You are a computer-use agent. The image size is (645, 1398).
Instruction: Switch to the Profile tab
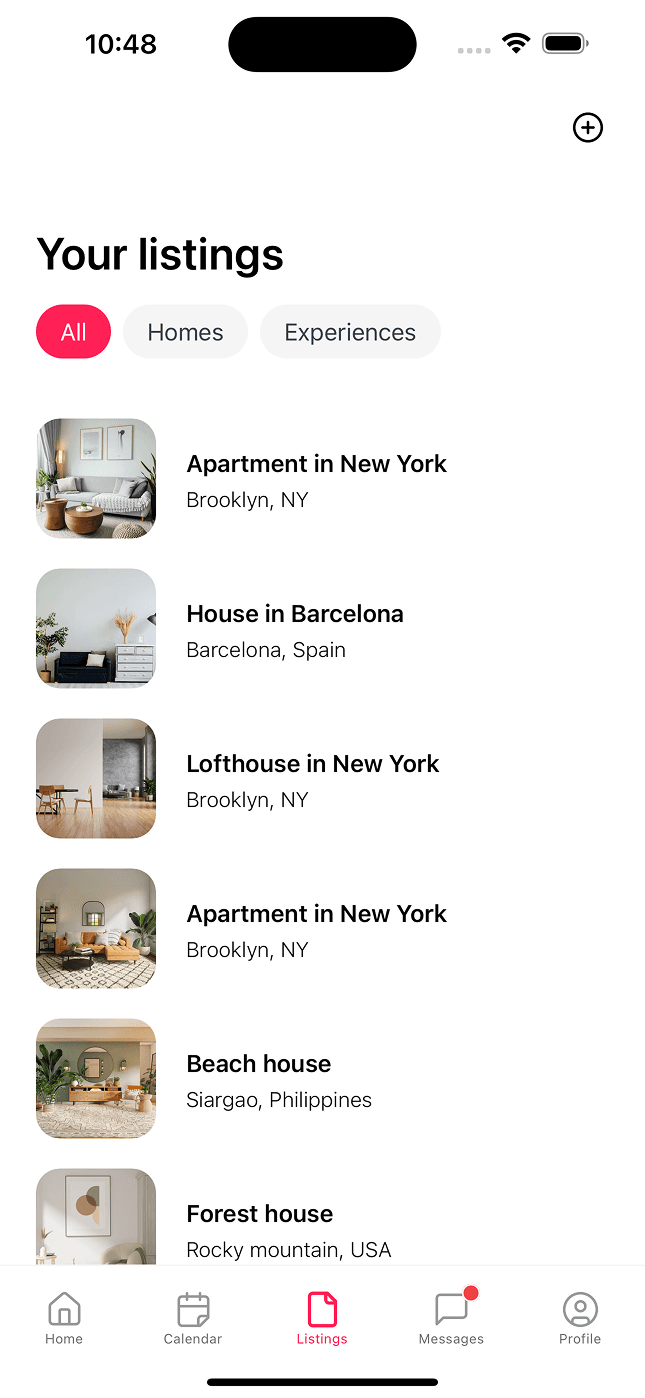[580, 1318]
